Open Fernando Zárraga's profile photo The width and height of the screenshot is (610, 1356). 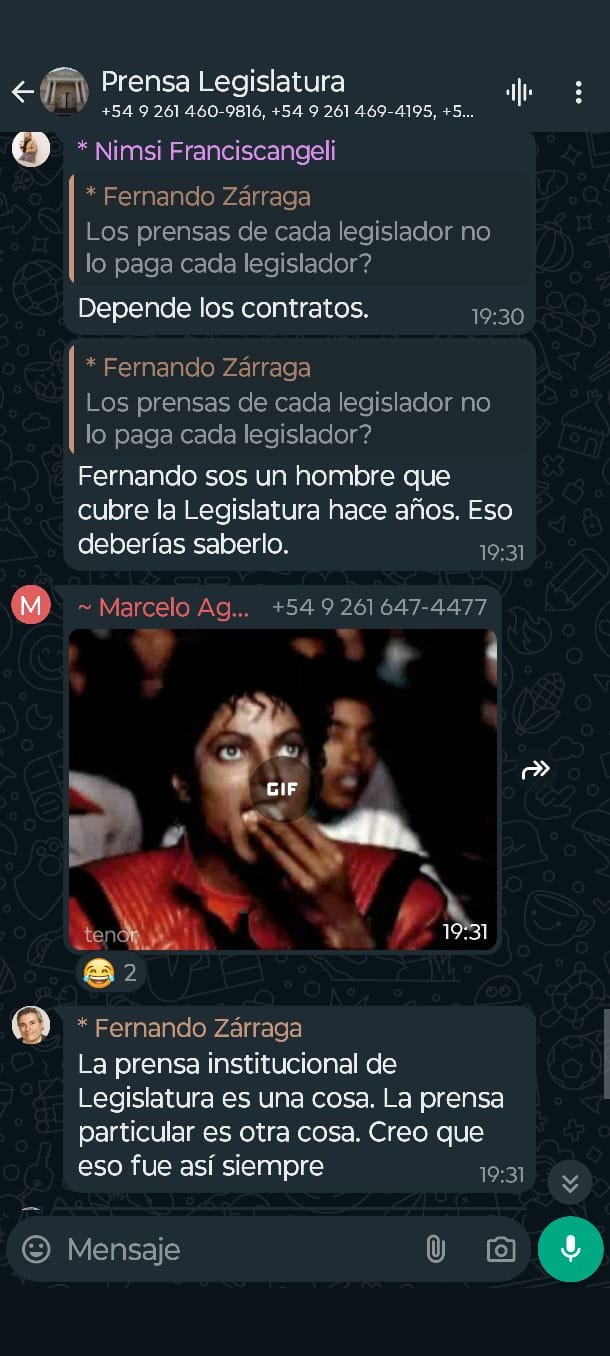click(31, 1024)
